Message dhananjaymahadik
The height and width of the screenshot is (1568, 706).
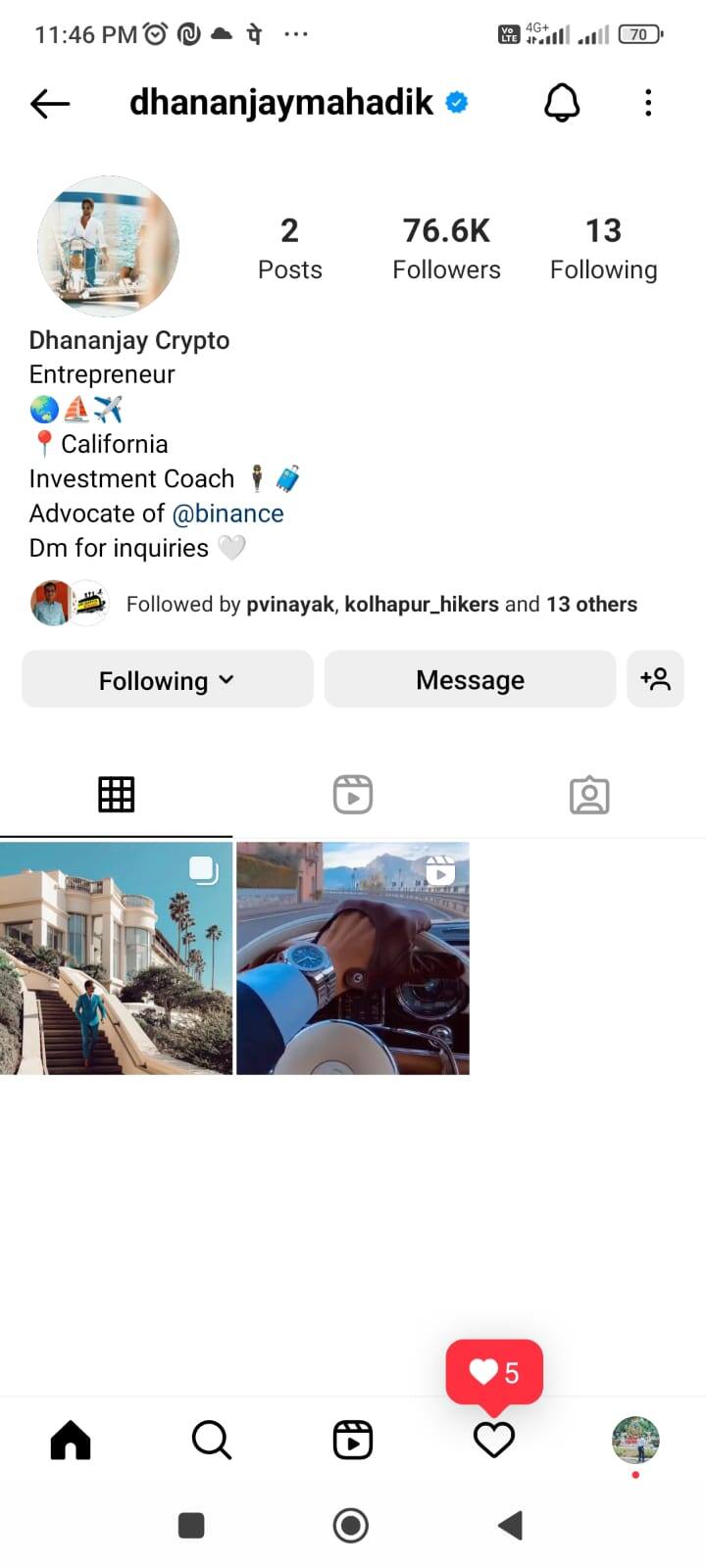[x=470, y=680]
